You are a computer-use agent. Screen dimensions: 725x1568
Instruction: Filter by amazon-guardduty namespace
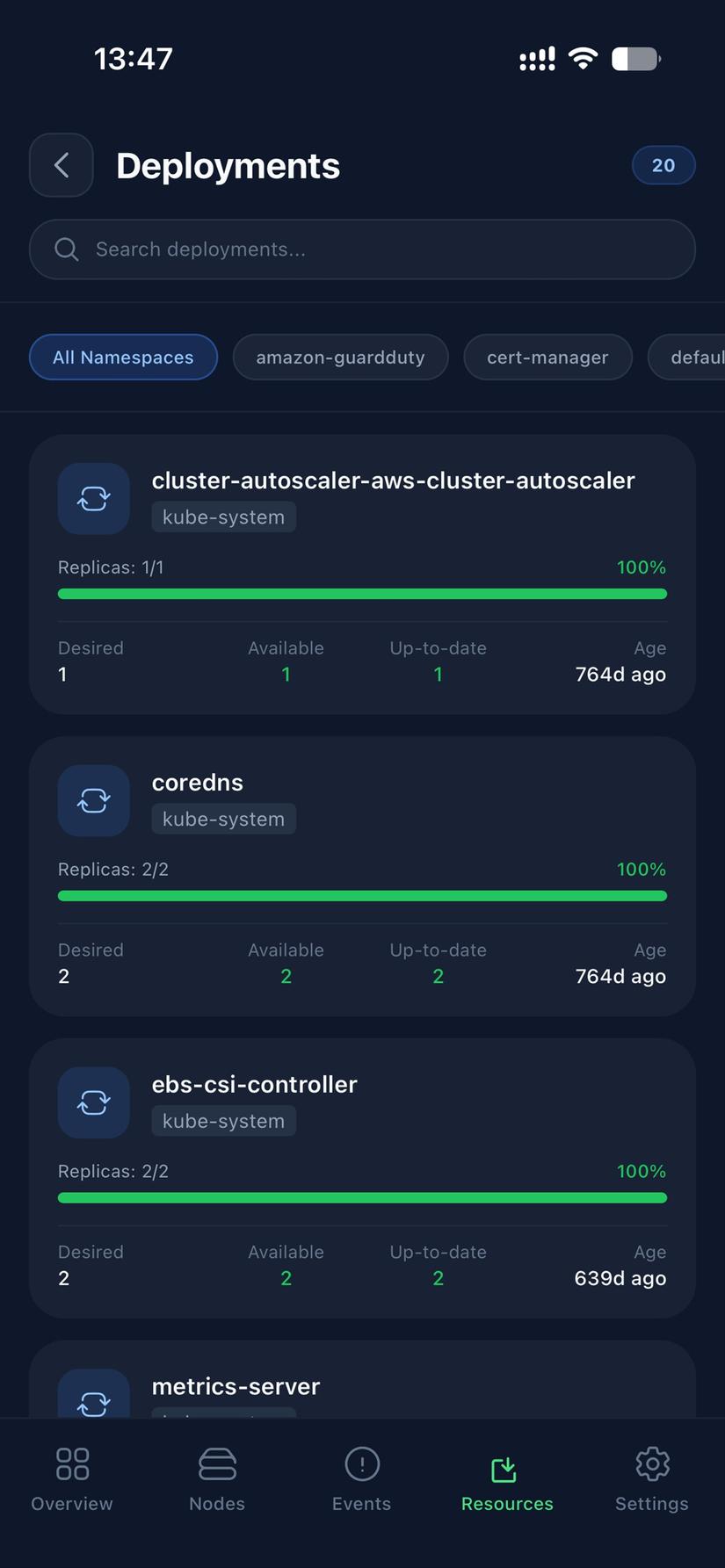pos(340,358)
